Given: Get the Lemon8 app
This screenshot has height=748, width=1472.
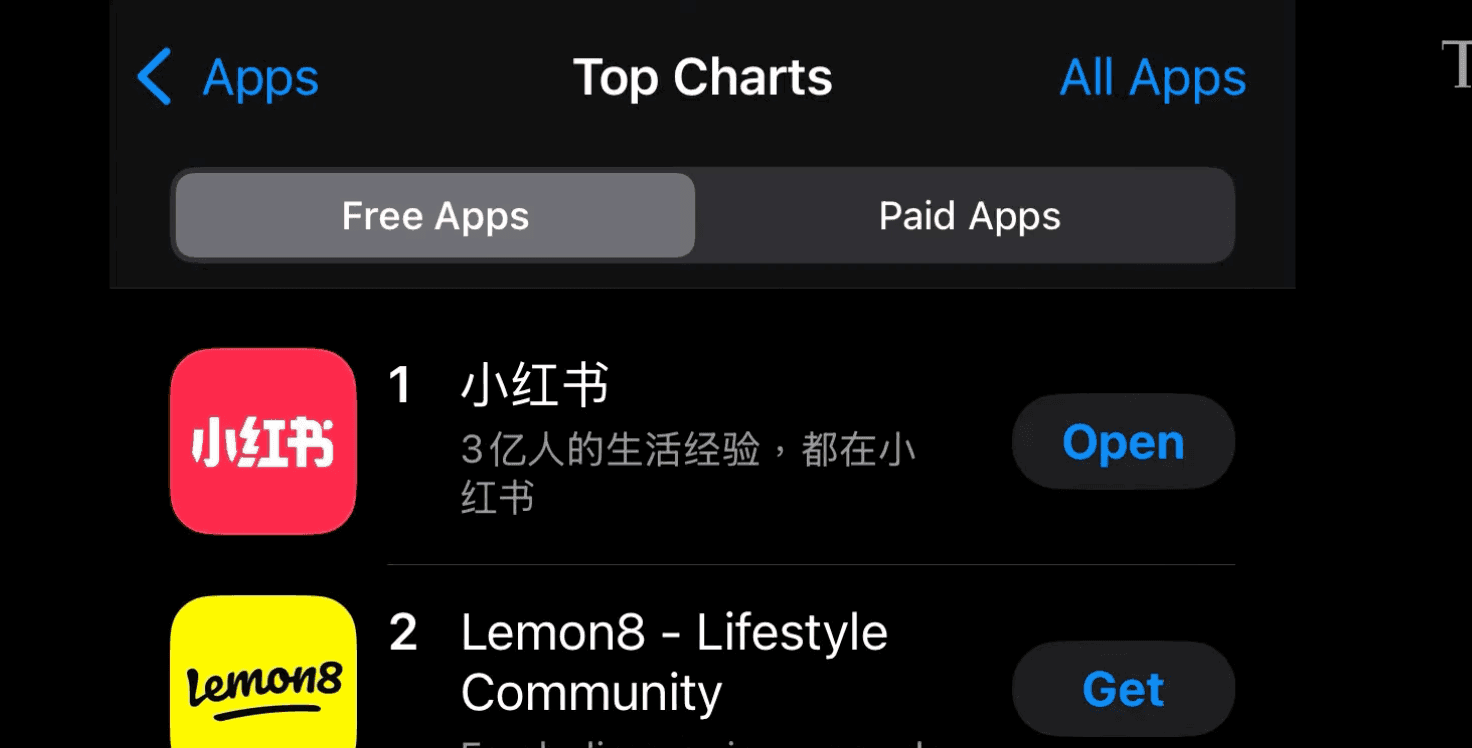Looking at the screenshot, I should pos(1122,689).
